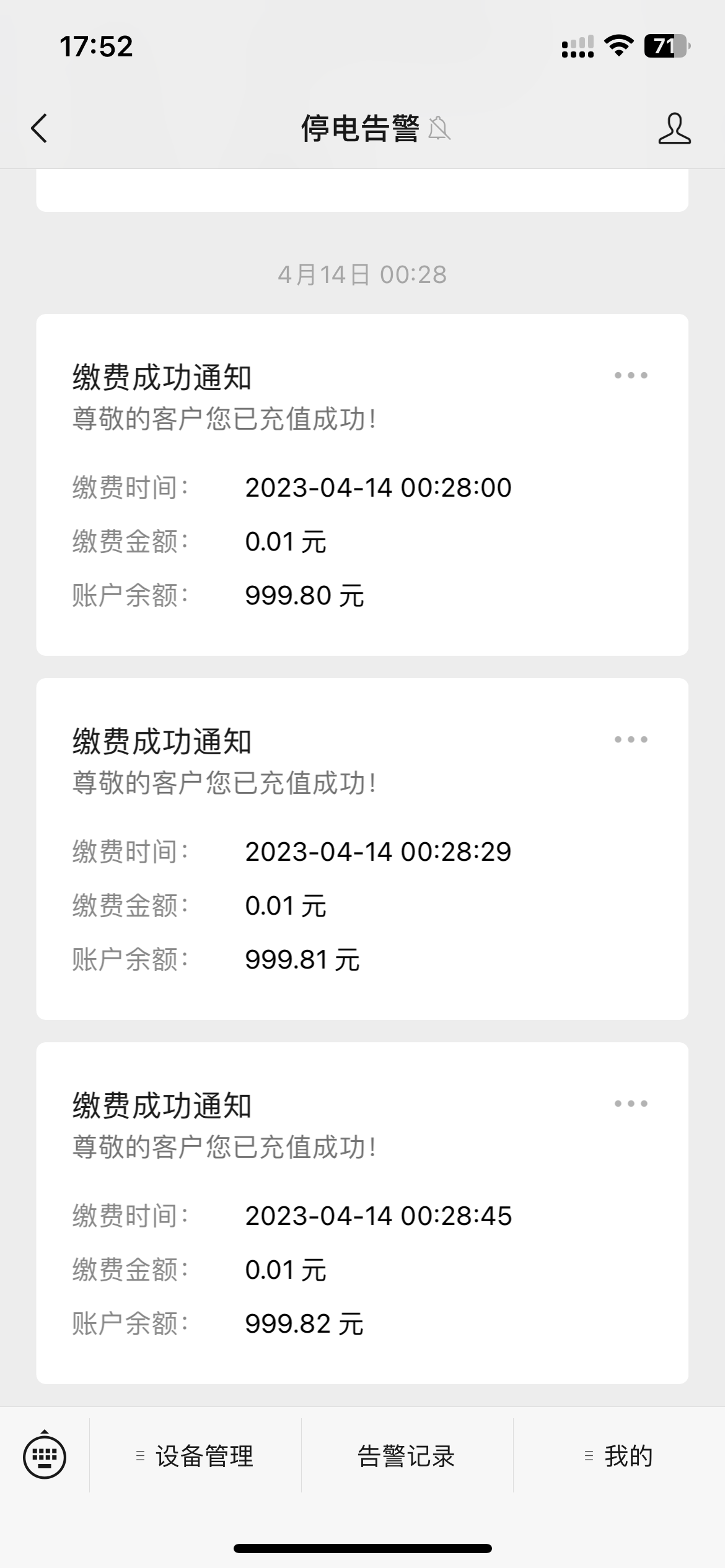Image resolution: width=725 pixels, height=1568 pixels.
Task: Tap the cellular signal indicator
Action: coord(576,45)
